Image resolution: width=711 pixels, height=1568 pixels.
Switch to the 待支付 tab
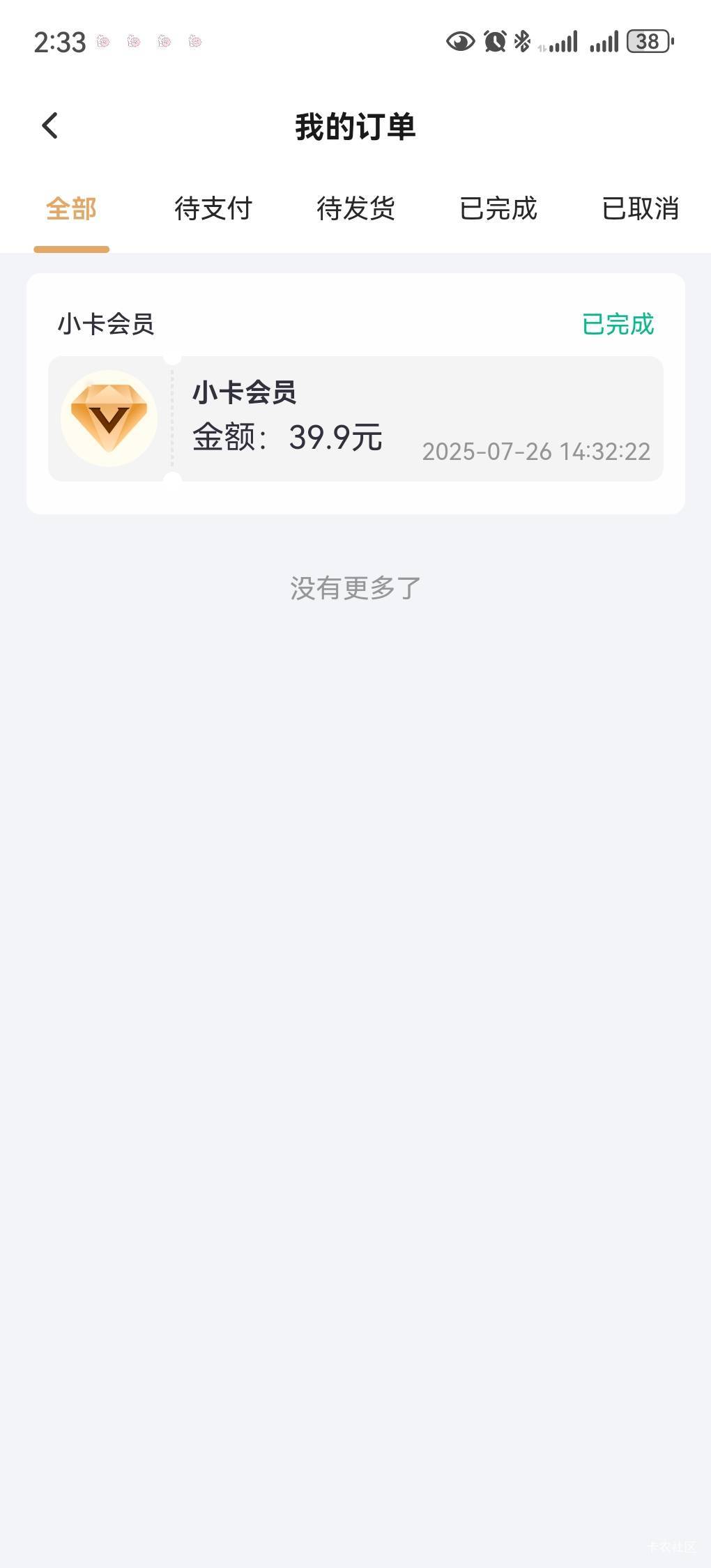[x=213, y=209]
